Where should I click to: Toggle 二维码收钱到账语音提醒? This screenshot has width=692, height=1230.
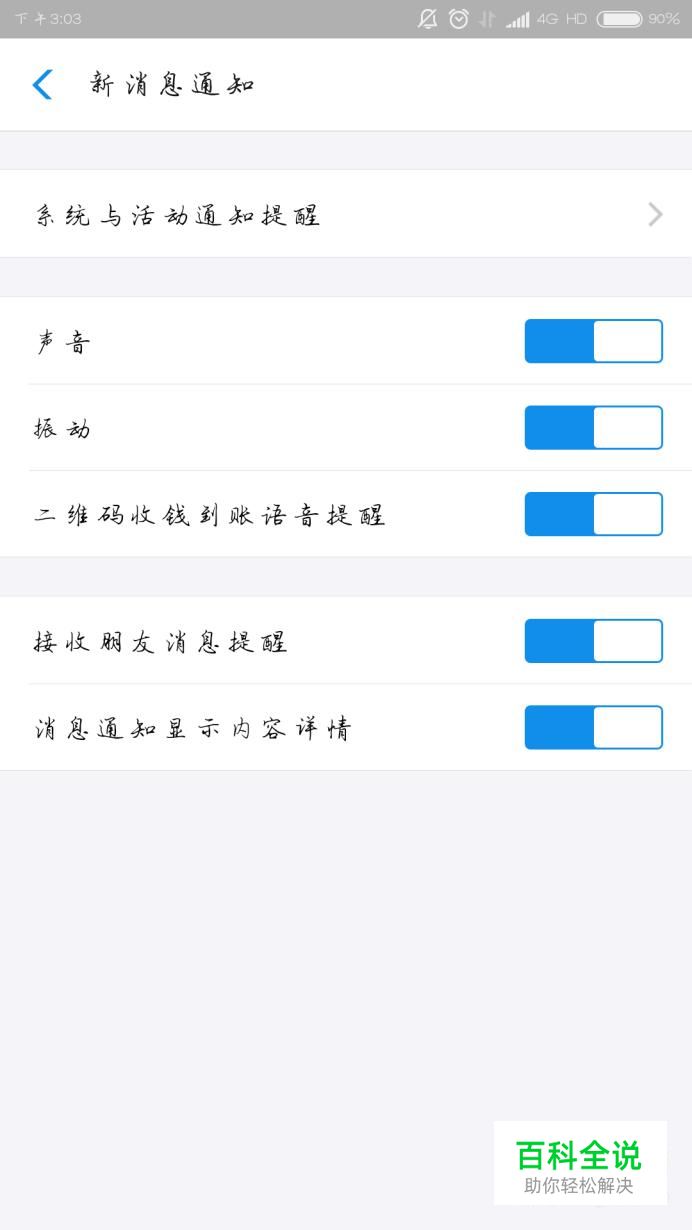[x=594, y=514]
